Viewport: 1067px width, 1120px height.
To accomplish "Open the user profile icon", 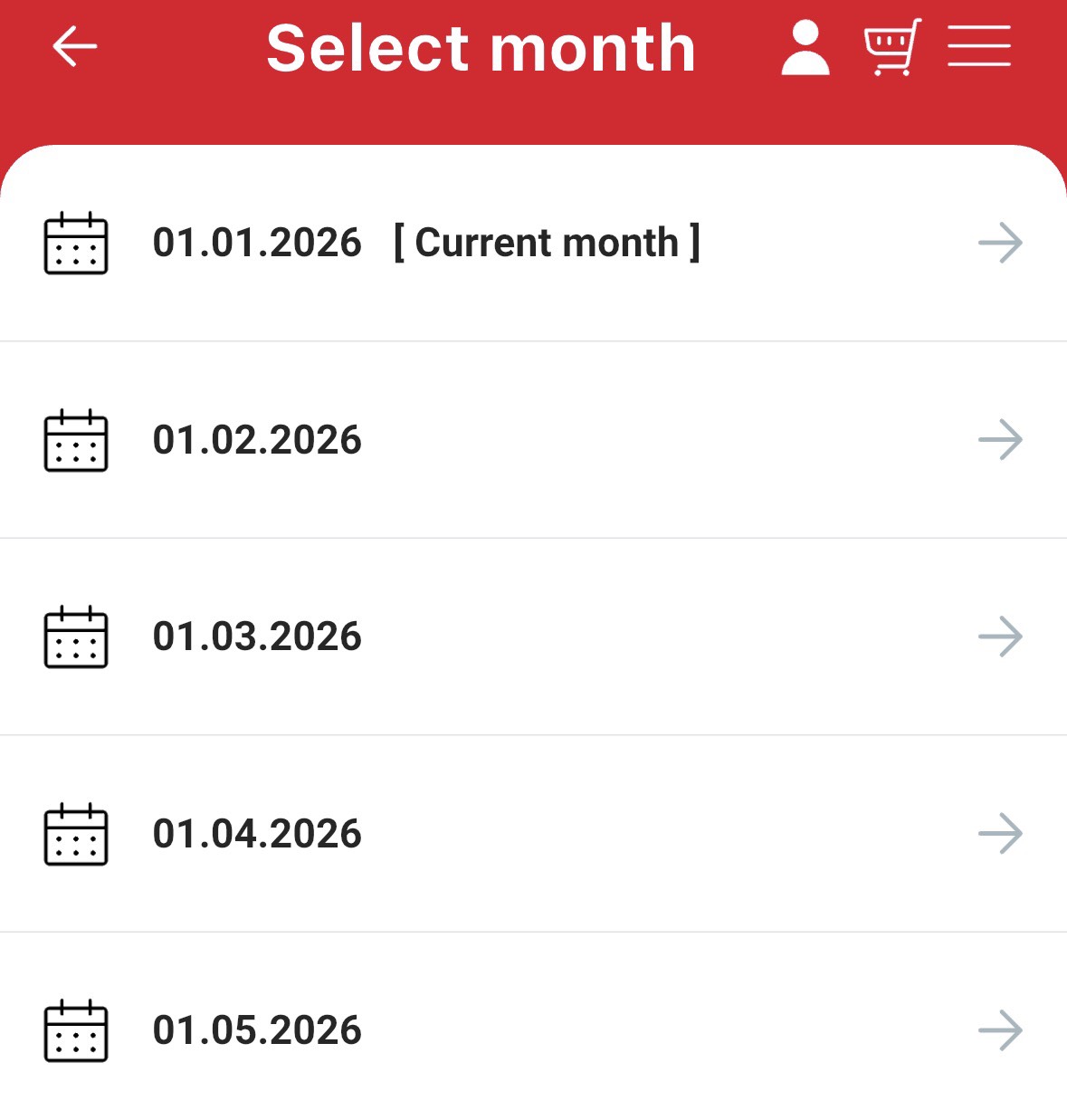I will point(805,48).
